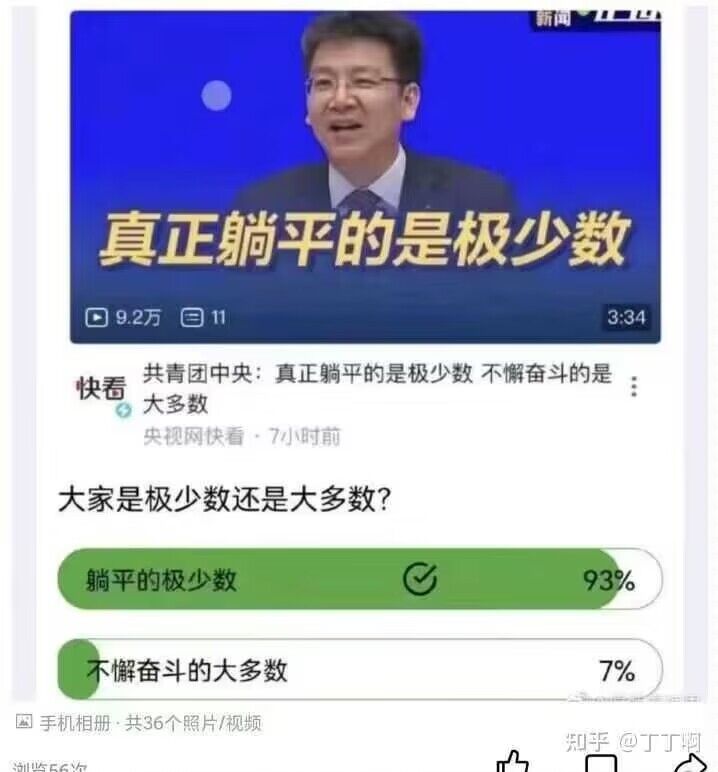Open the posted screenshot image
The height and width of the screenshot is (772, 718).
[360, 350]
